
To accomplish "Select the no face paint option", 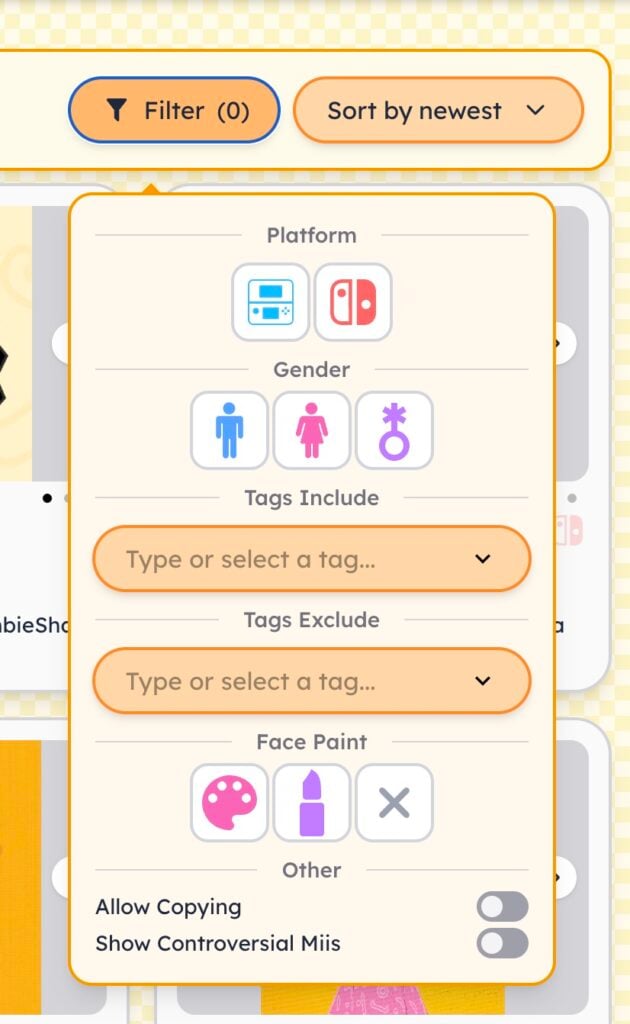I will click(x=394, y=803).
